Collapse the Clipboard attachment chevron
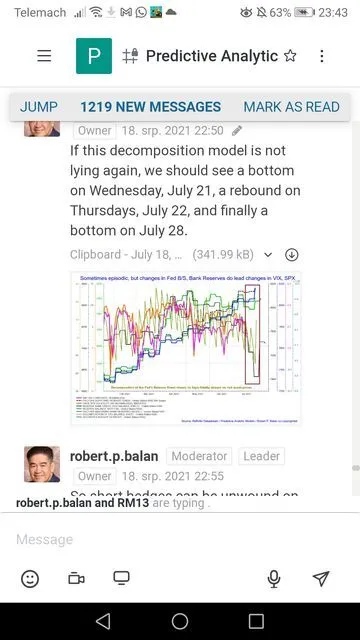The image size is (360, 640). (268, 255)
